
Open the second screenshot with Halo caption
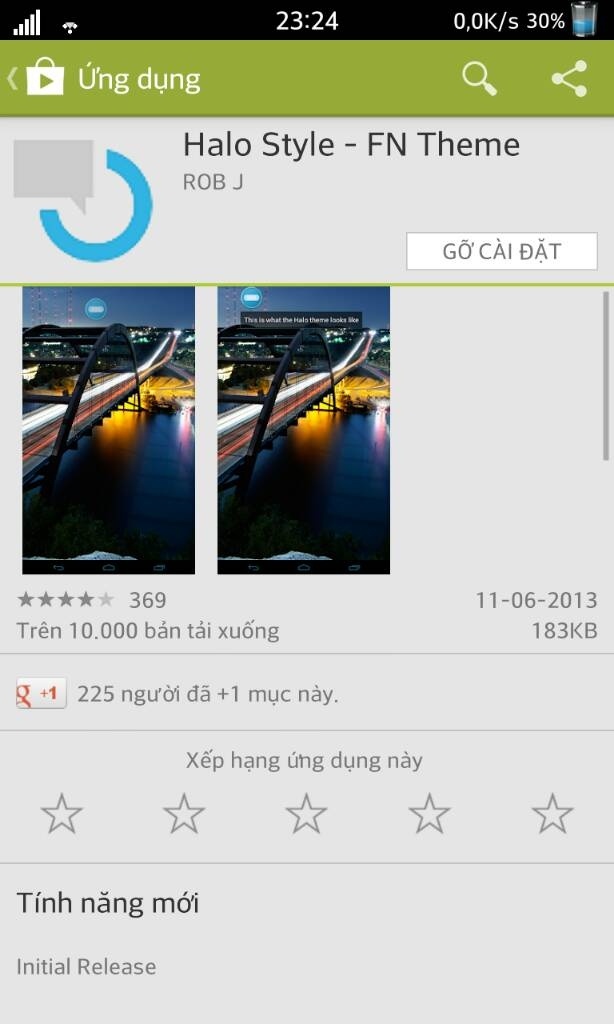tap(304, 430)
